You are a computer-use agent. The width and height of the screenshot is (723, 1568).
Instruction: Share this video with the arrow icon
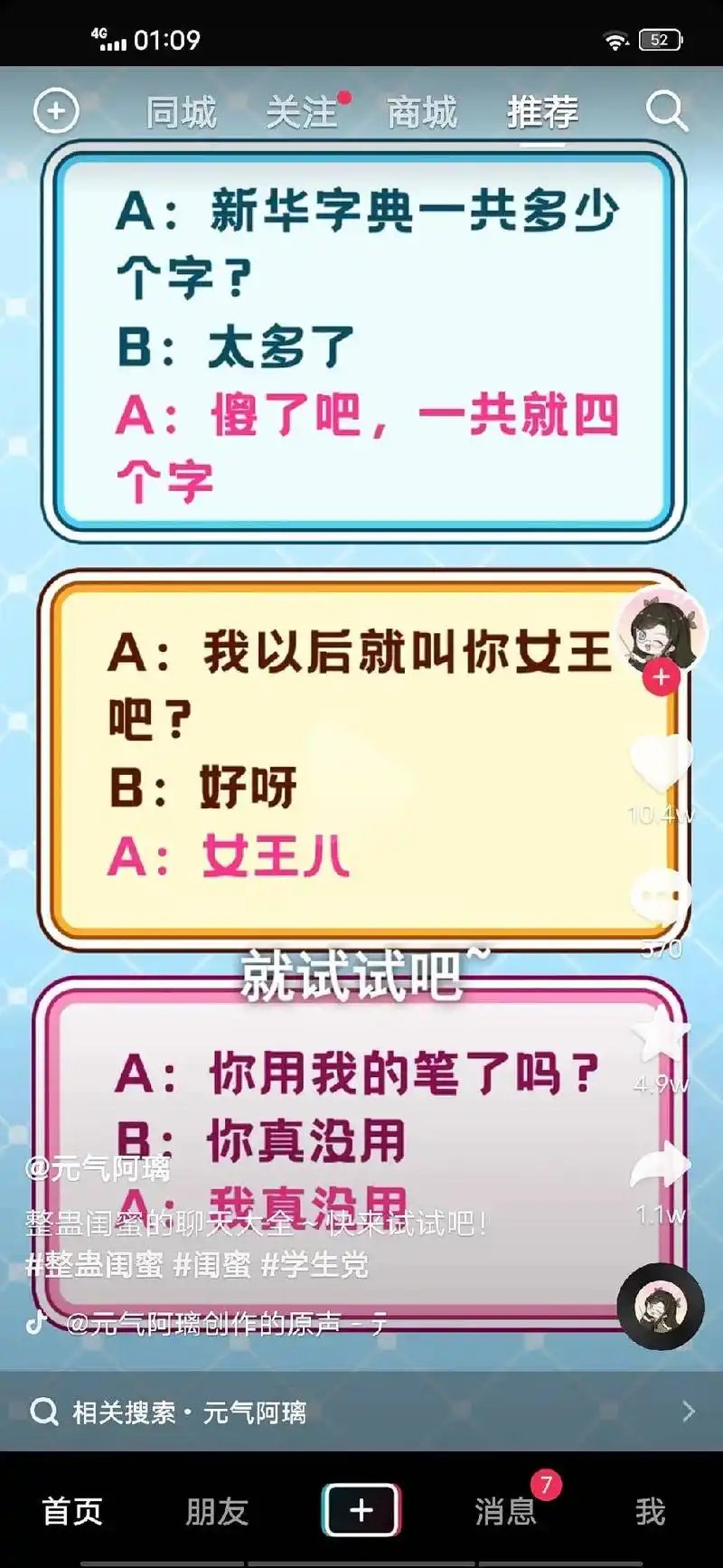click(661, 1167)
